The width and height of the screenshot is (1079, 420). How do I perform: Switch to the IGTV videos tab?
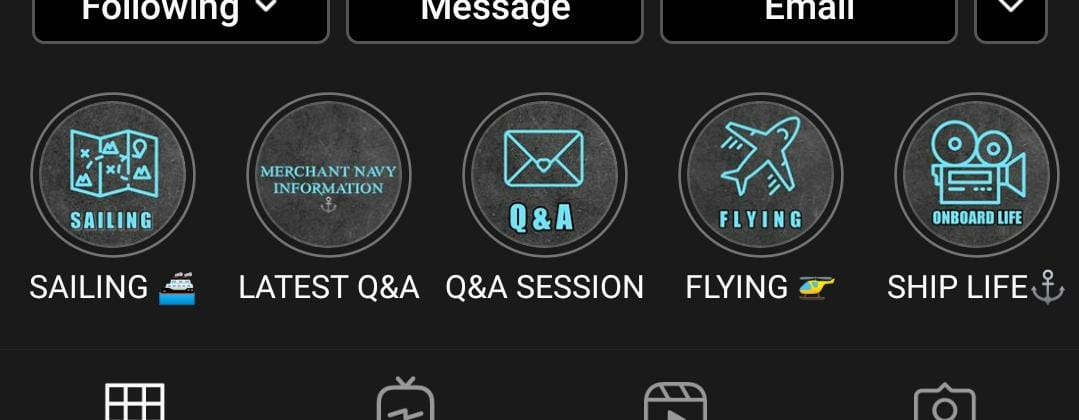click(405, 402)
